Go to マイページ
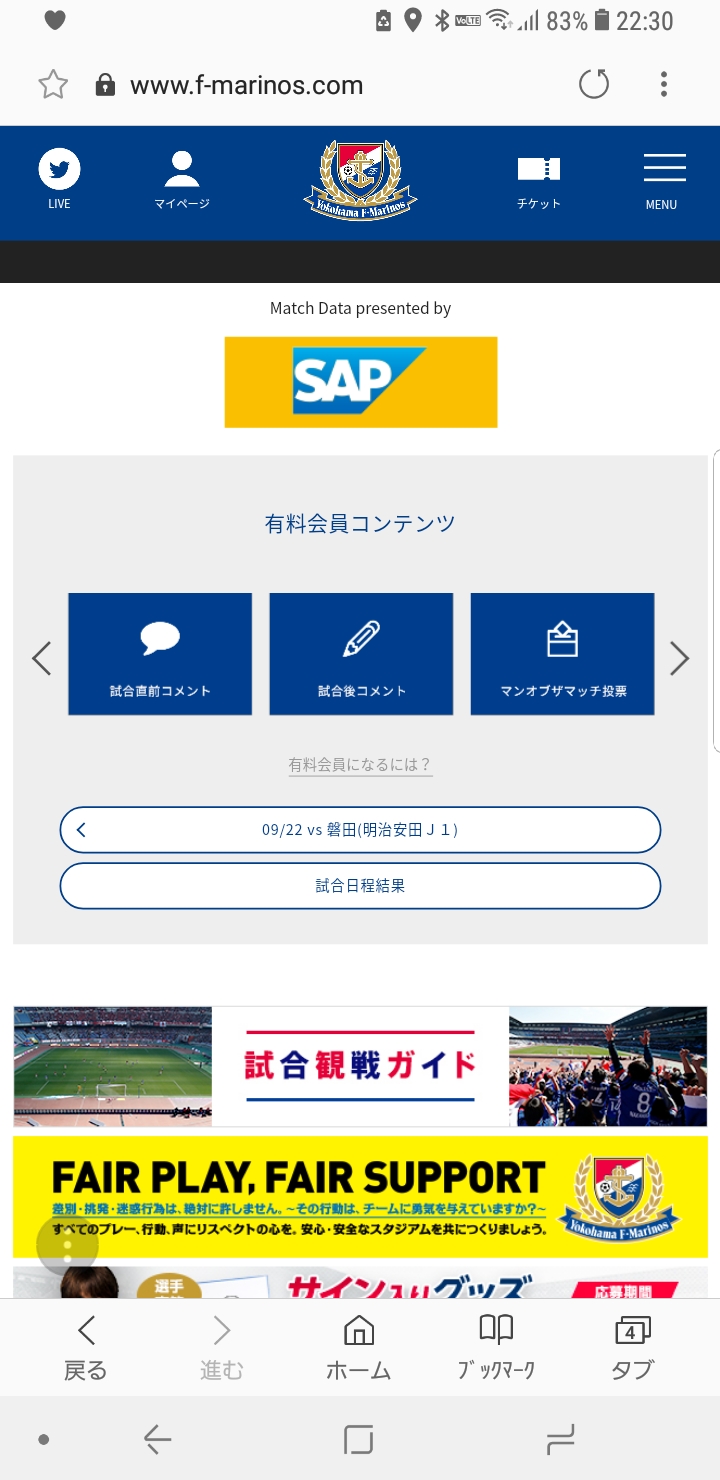The height and width of the screenshot is (1480, 720). click(x=181, y=179)
